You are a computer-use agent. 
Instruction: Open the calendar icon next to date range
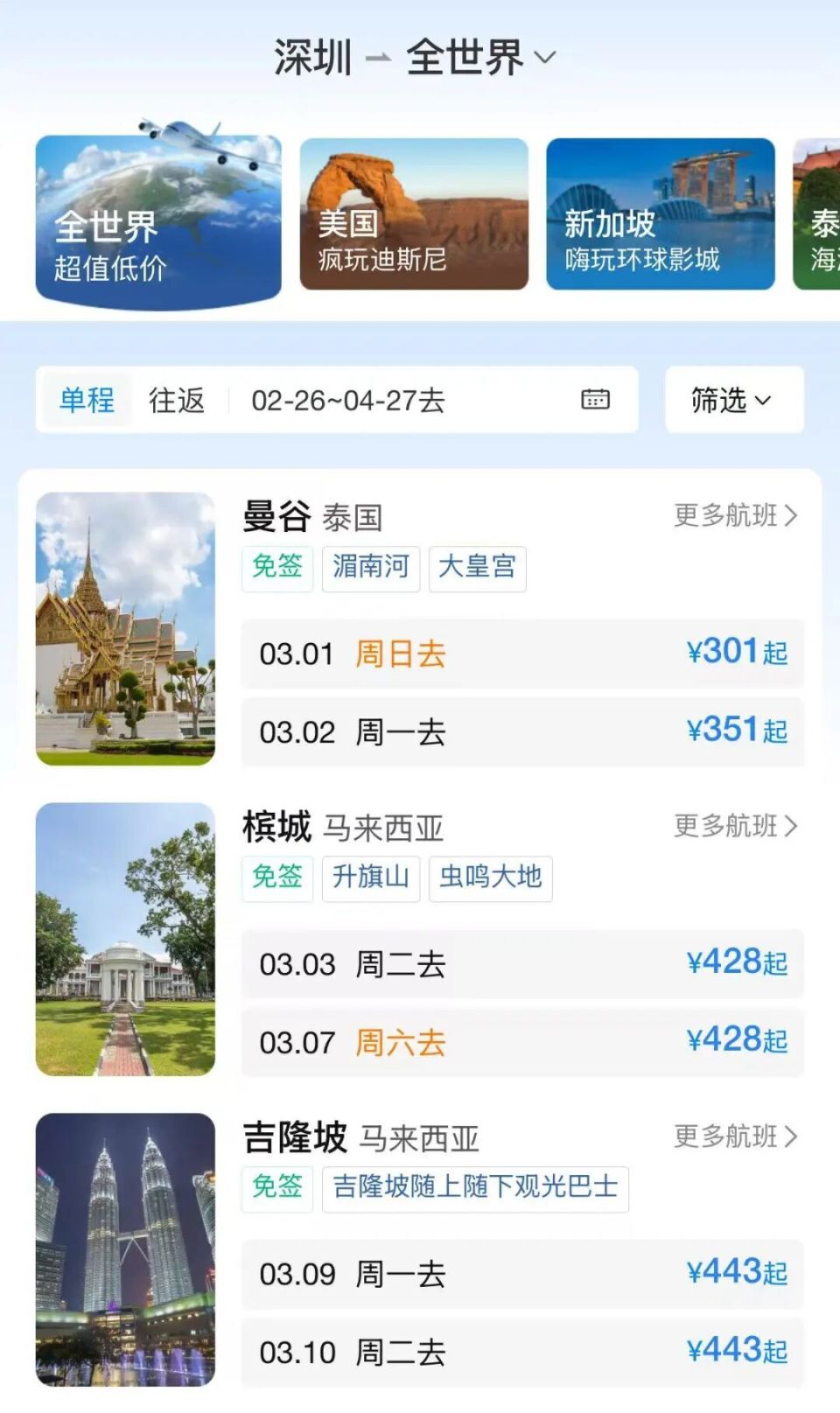[595, 401]
